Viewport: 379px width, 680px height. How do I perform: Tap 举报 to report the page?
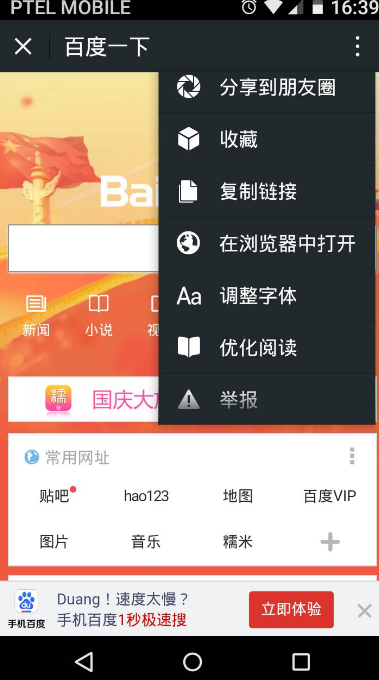(267, 399)
